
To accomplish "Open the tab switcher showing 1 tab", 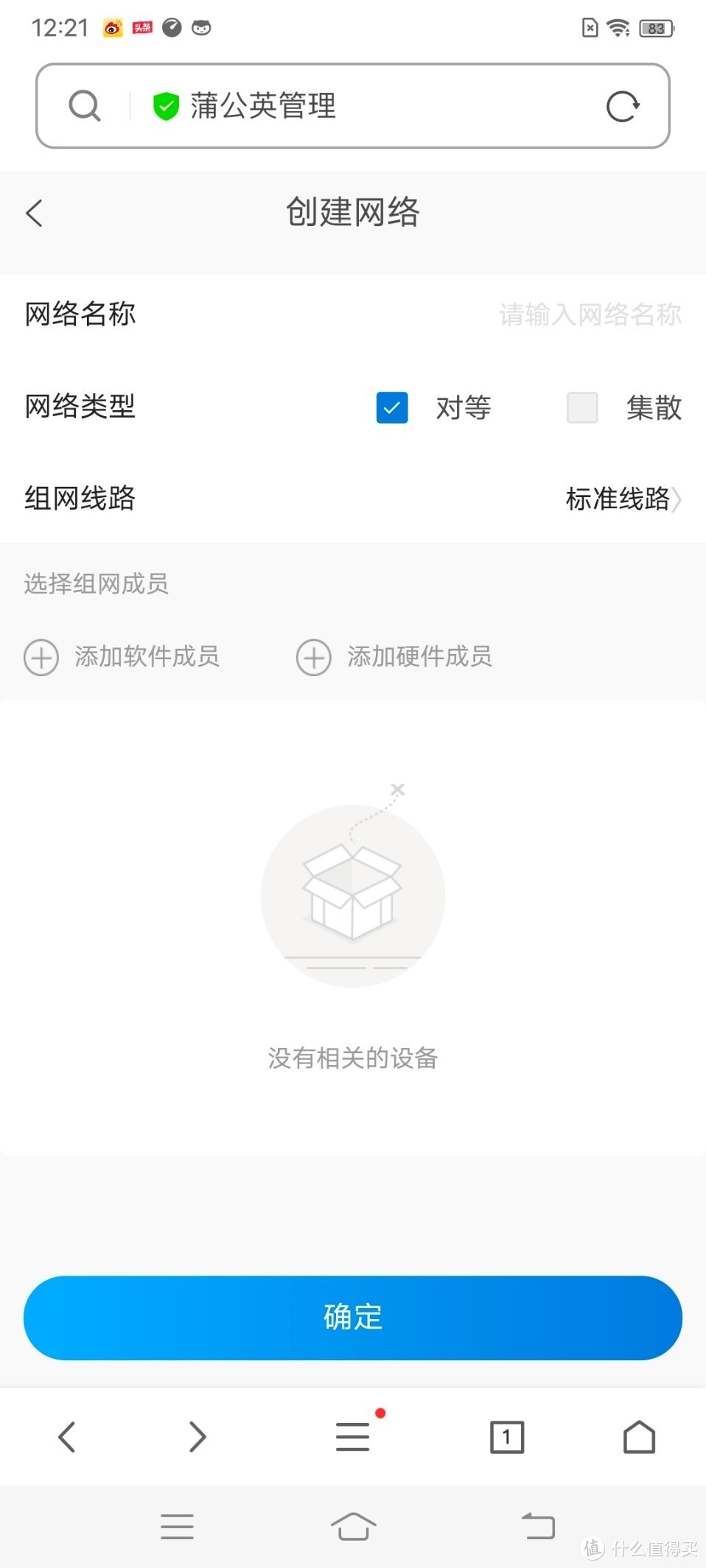I will click(507, 1436).
